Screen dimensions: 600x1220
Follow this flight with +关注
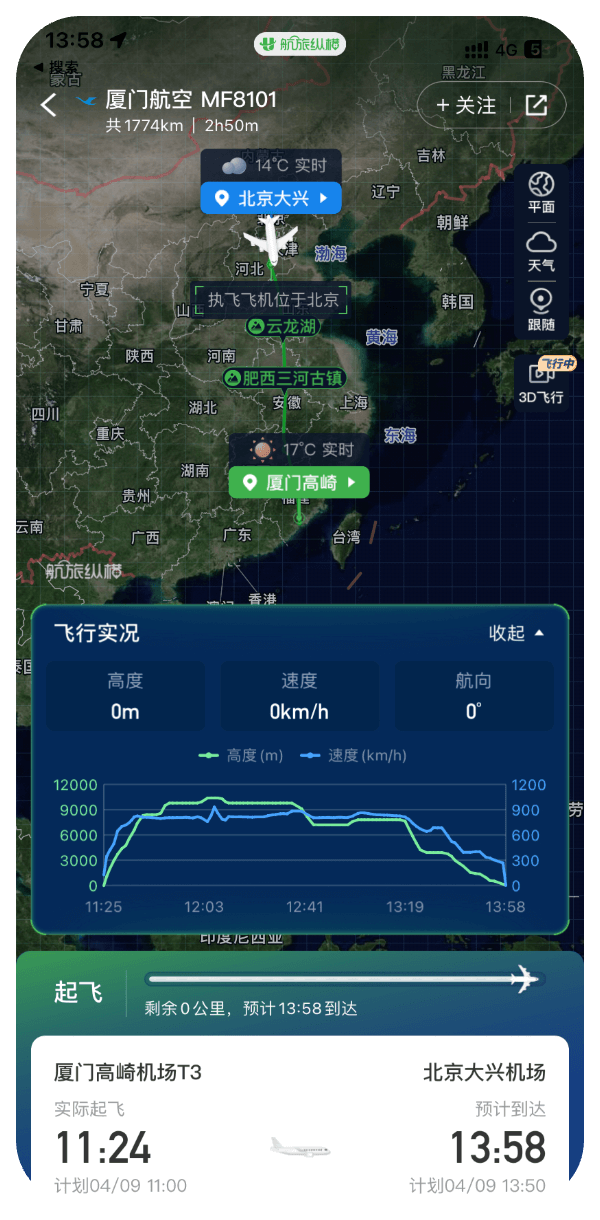coord(466,106)
